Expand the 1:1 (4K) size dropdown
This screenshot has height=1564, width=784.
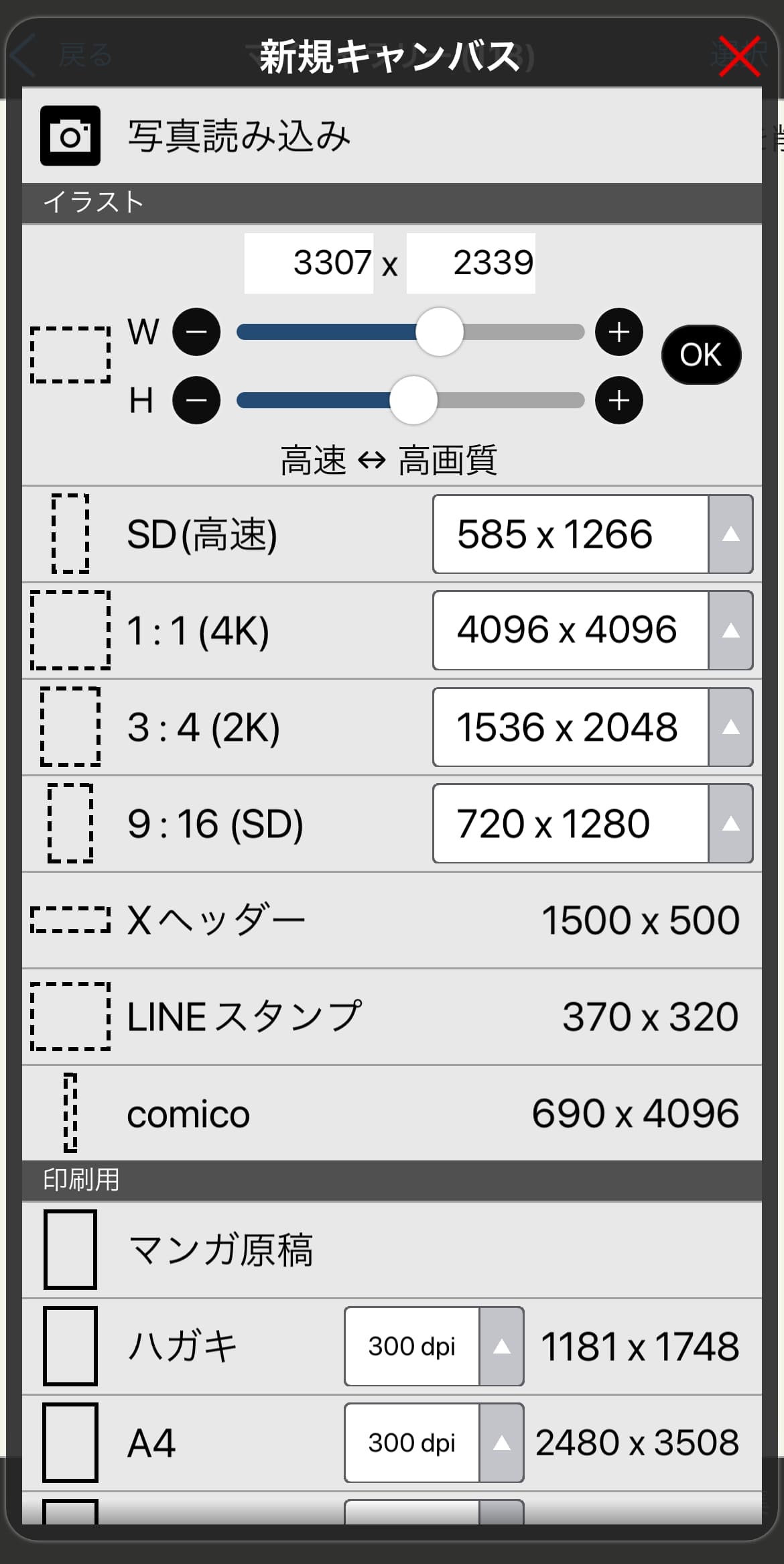(x=730, y=631)
